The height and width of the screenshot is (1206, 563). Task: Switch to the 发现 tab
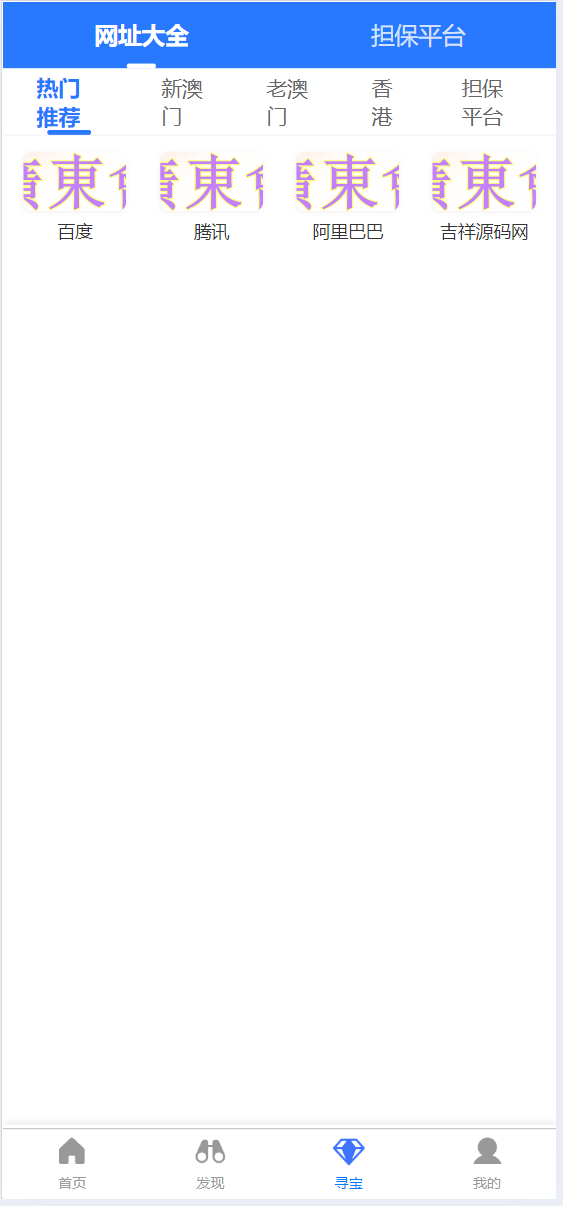pos(210,1164)
